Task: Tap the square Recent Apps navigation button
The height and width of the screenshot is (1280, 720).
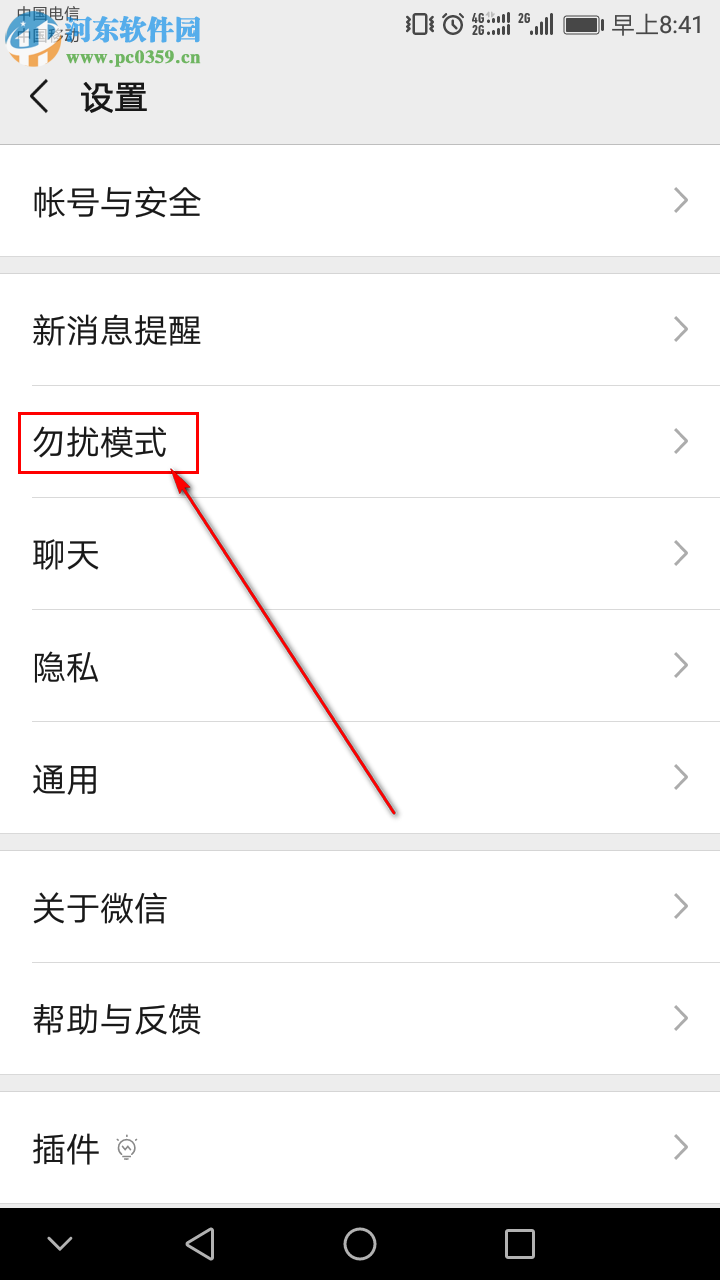Action: (519, 1244)
